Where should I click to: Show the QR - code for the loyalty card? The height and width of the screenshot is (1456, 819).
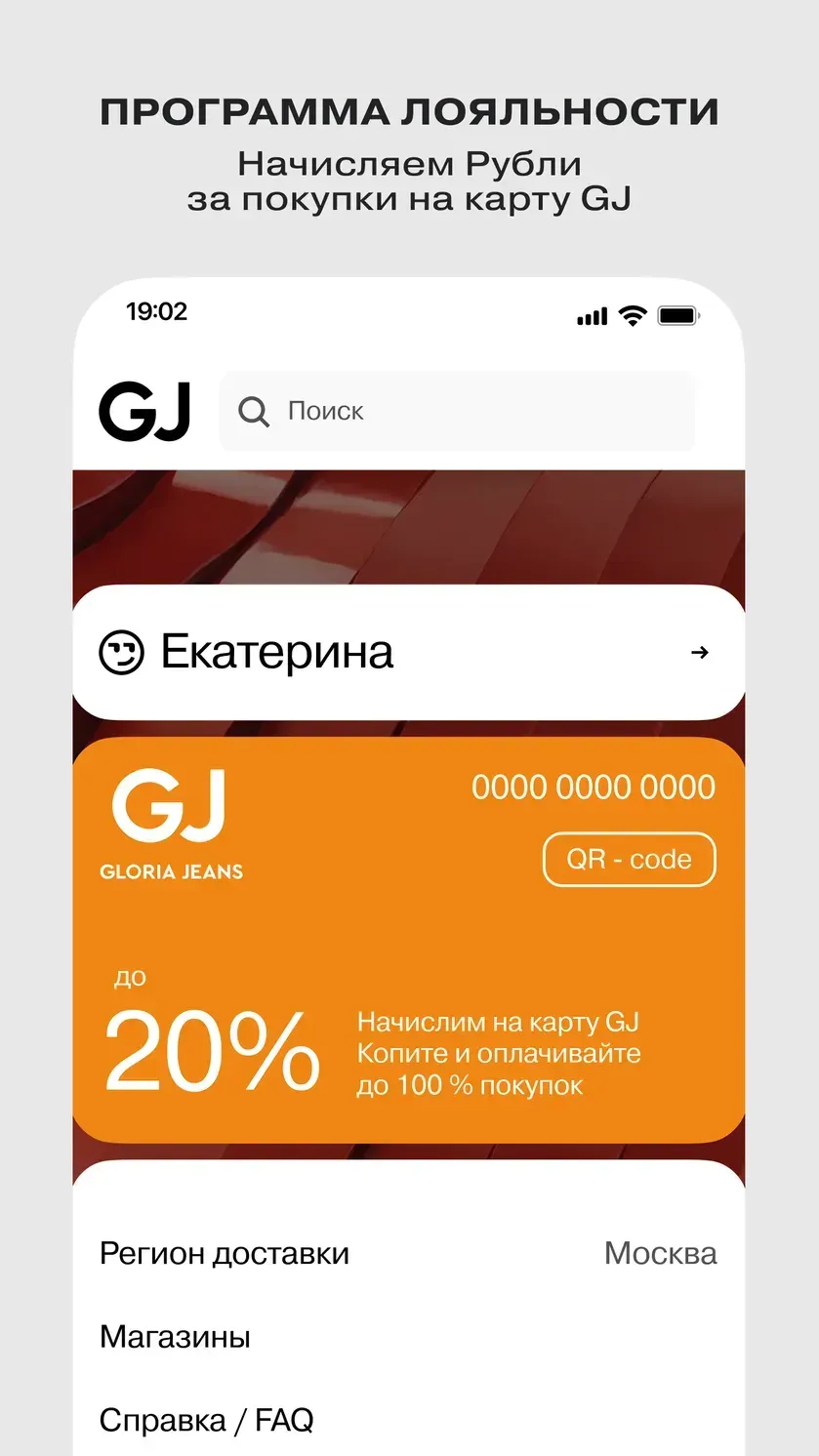click(628, 859)
